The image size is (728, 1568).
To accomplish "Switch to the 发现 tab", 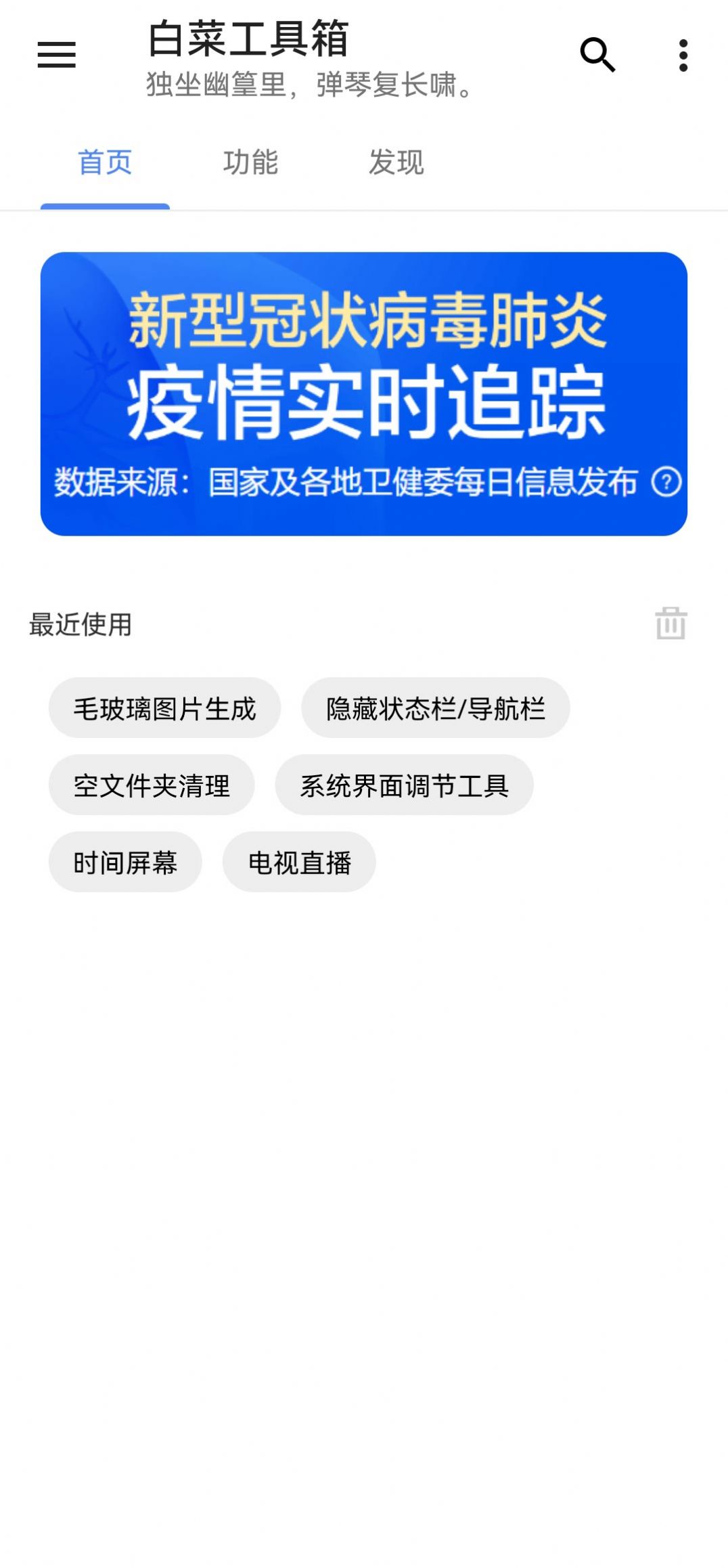I will (x=396, y=162).
